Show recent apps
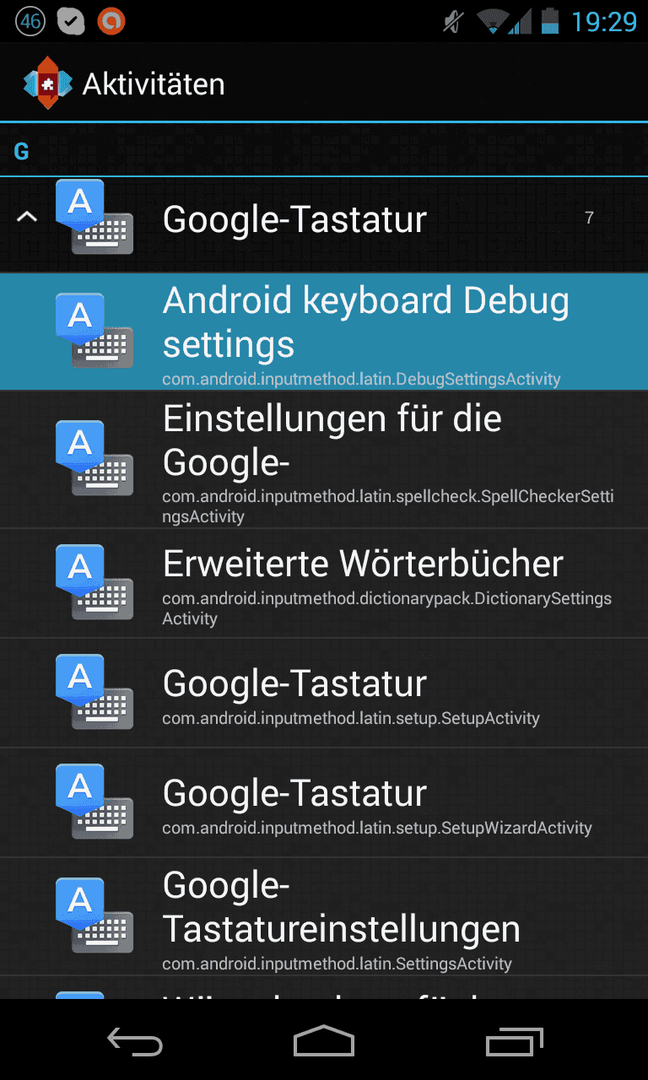This screenshot has width=648, height=1080. pos(514,1041)
